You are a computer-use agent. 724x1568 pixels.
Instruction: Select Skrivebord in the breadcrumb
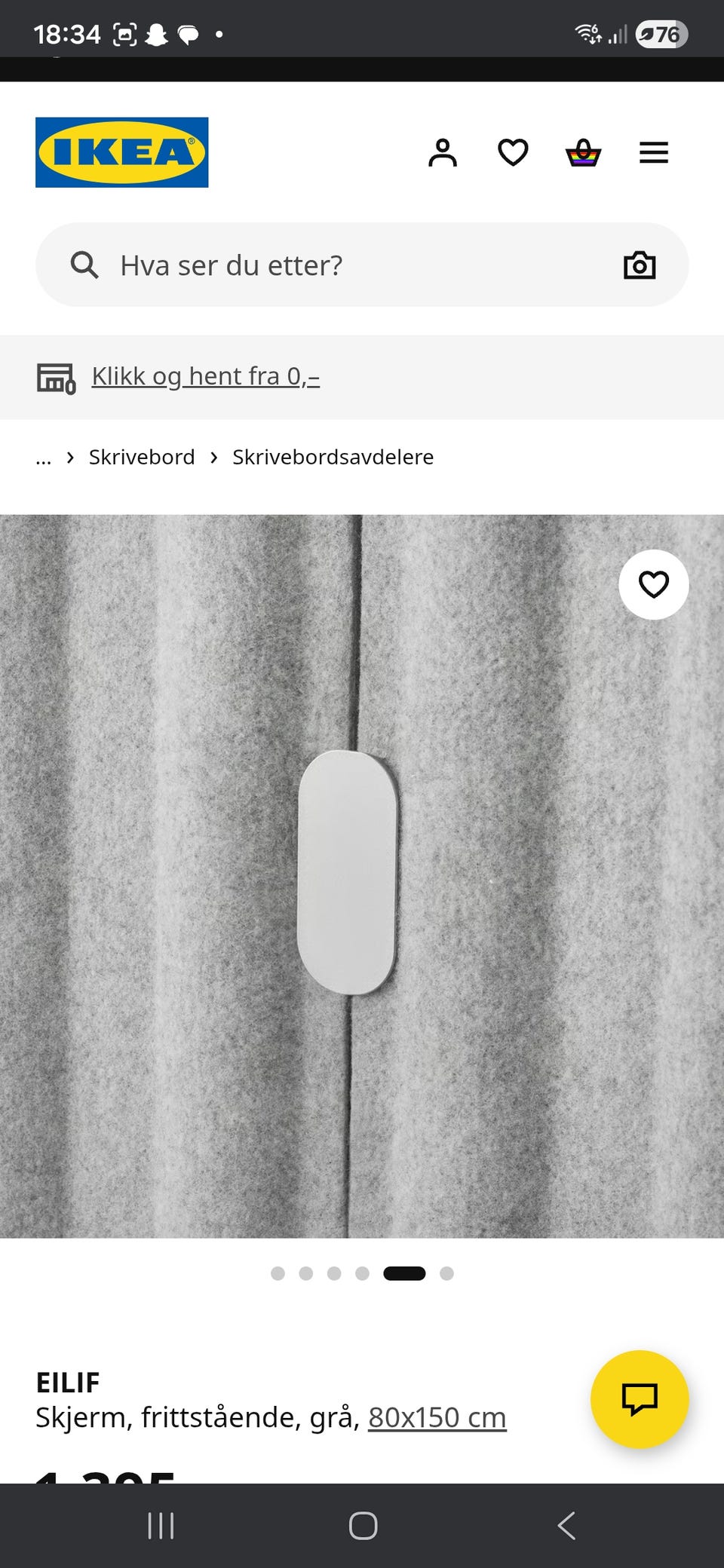142,457
